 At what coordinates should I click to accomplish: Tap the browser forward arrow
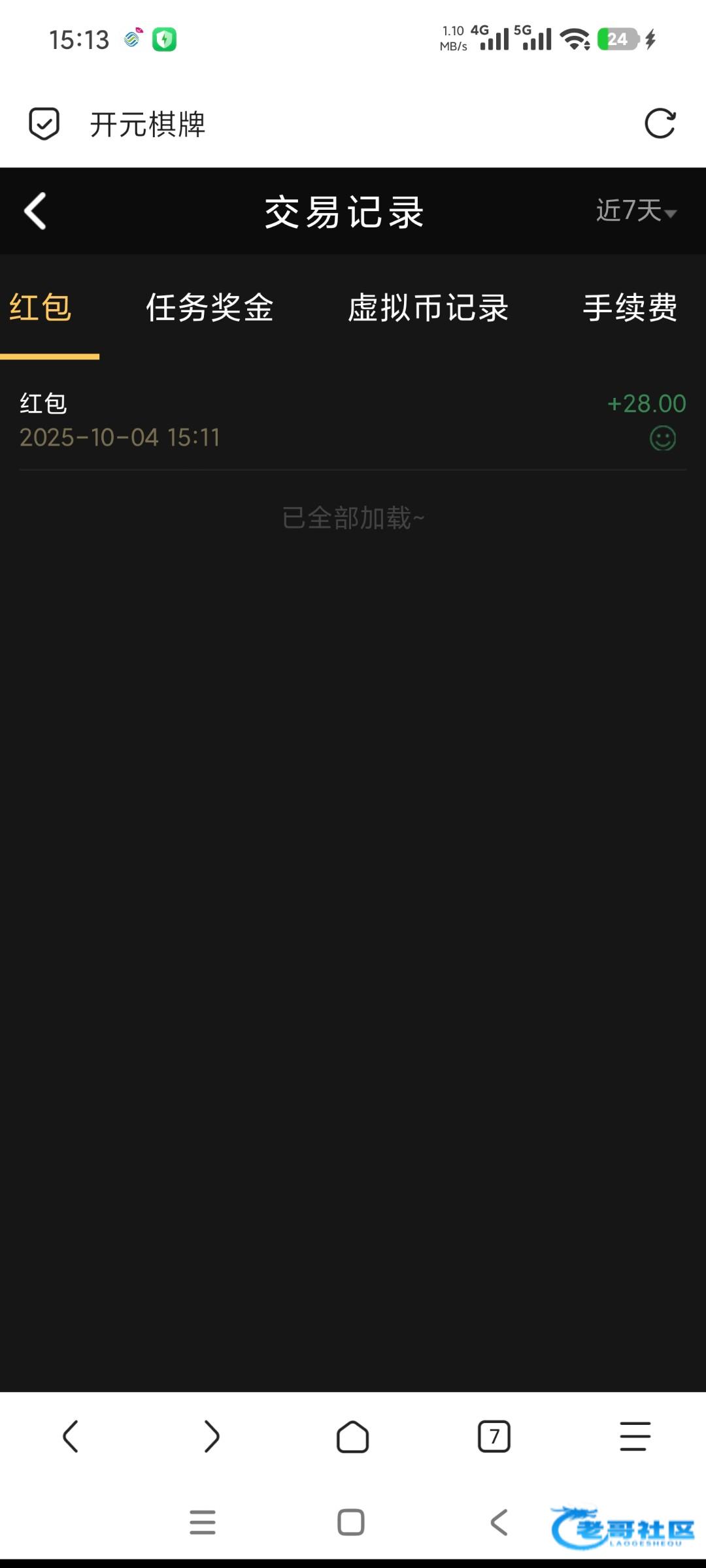click(x=212, y=1437)
